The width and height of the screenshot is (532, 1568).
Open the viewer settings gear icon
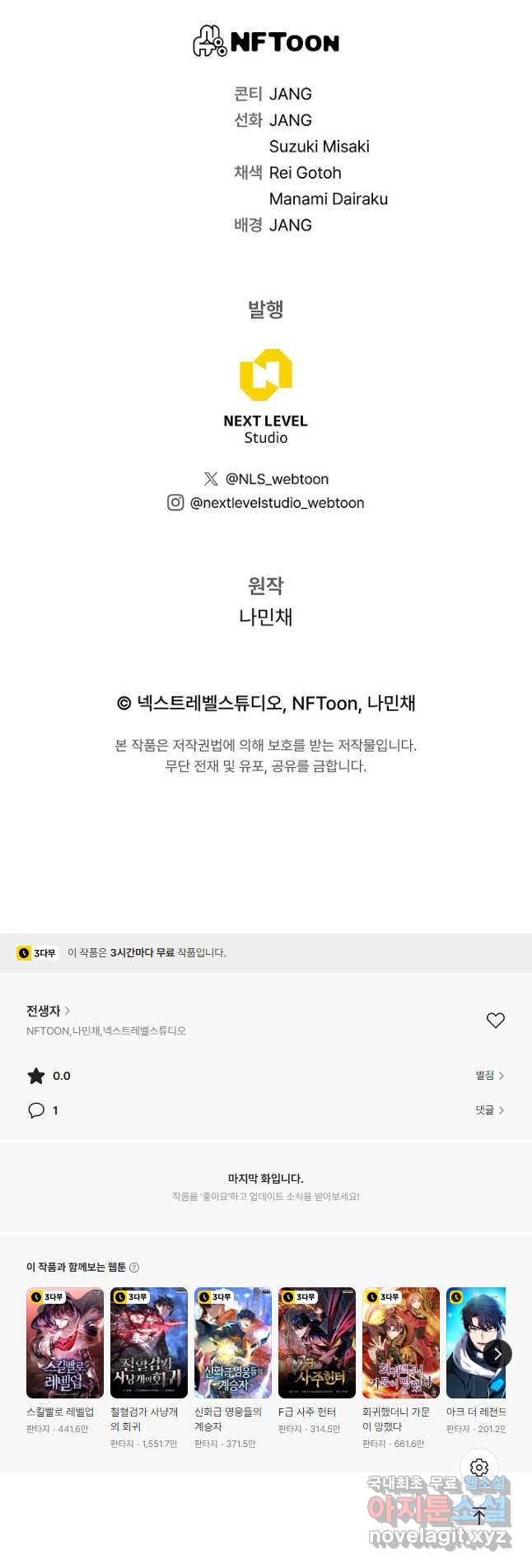click(479, 1467)
